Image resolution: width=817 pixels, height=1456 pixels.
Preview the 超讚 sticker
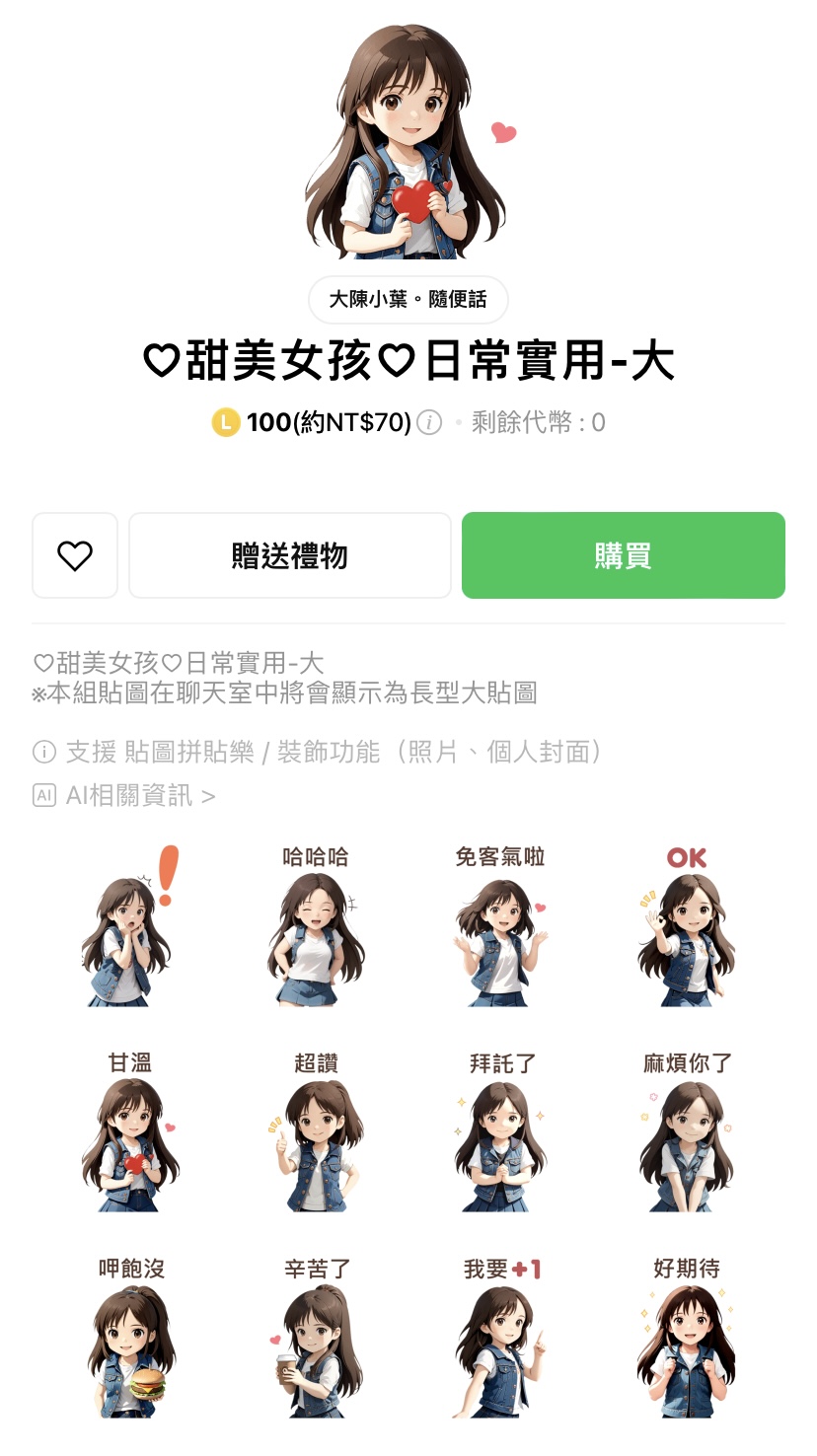click(x=316, y=1131)
